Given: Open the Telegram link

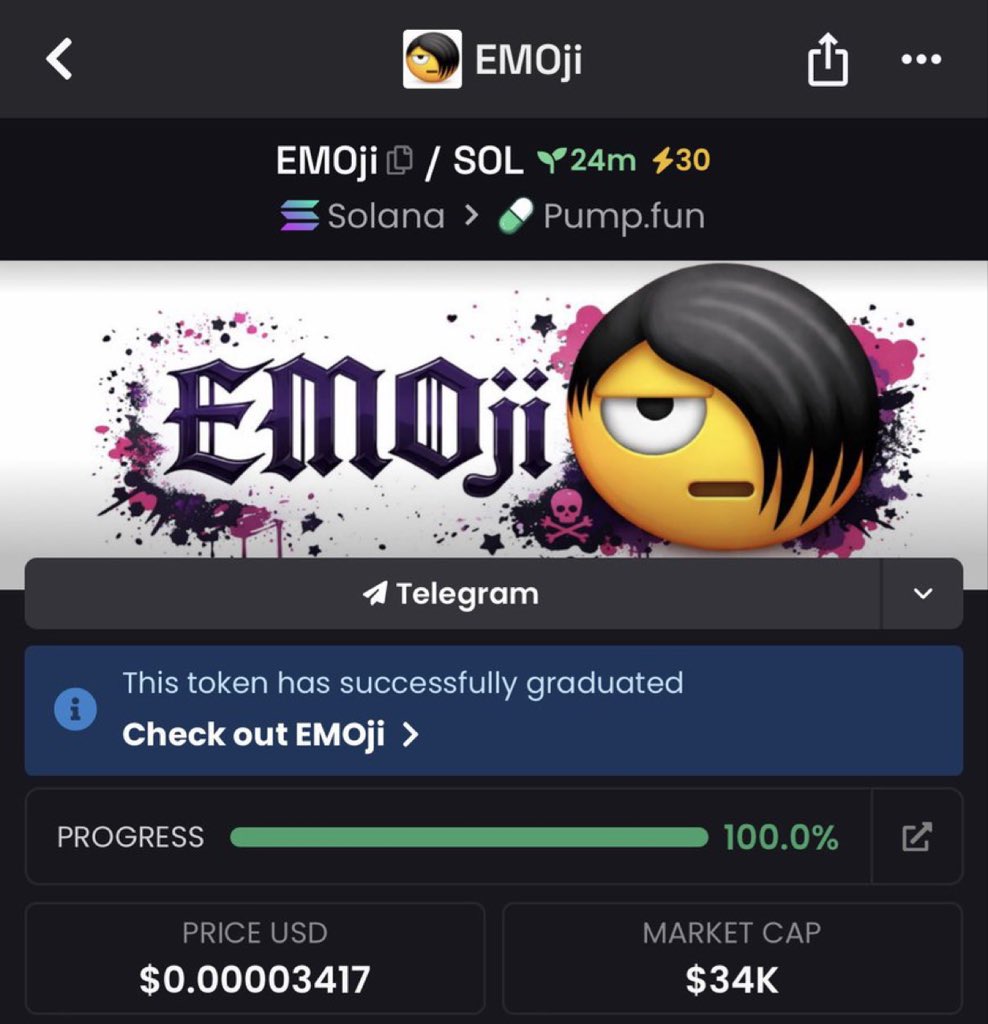Looking at the screenshot, I should tap(451, 594).
